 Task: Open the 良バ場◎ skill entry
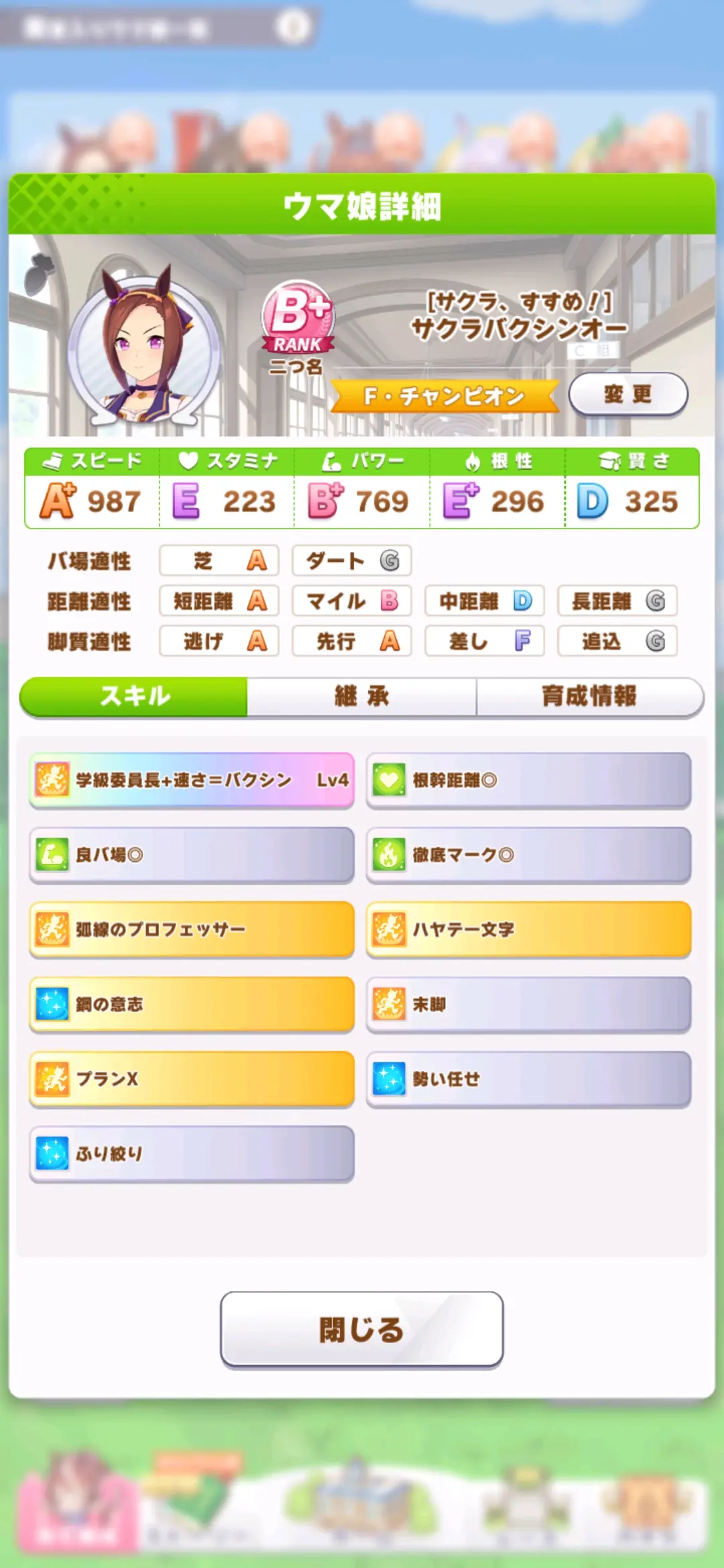pos(192,855)
